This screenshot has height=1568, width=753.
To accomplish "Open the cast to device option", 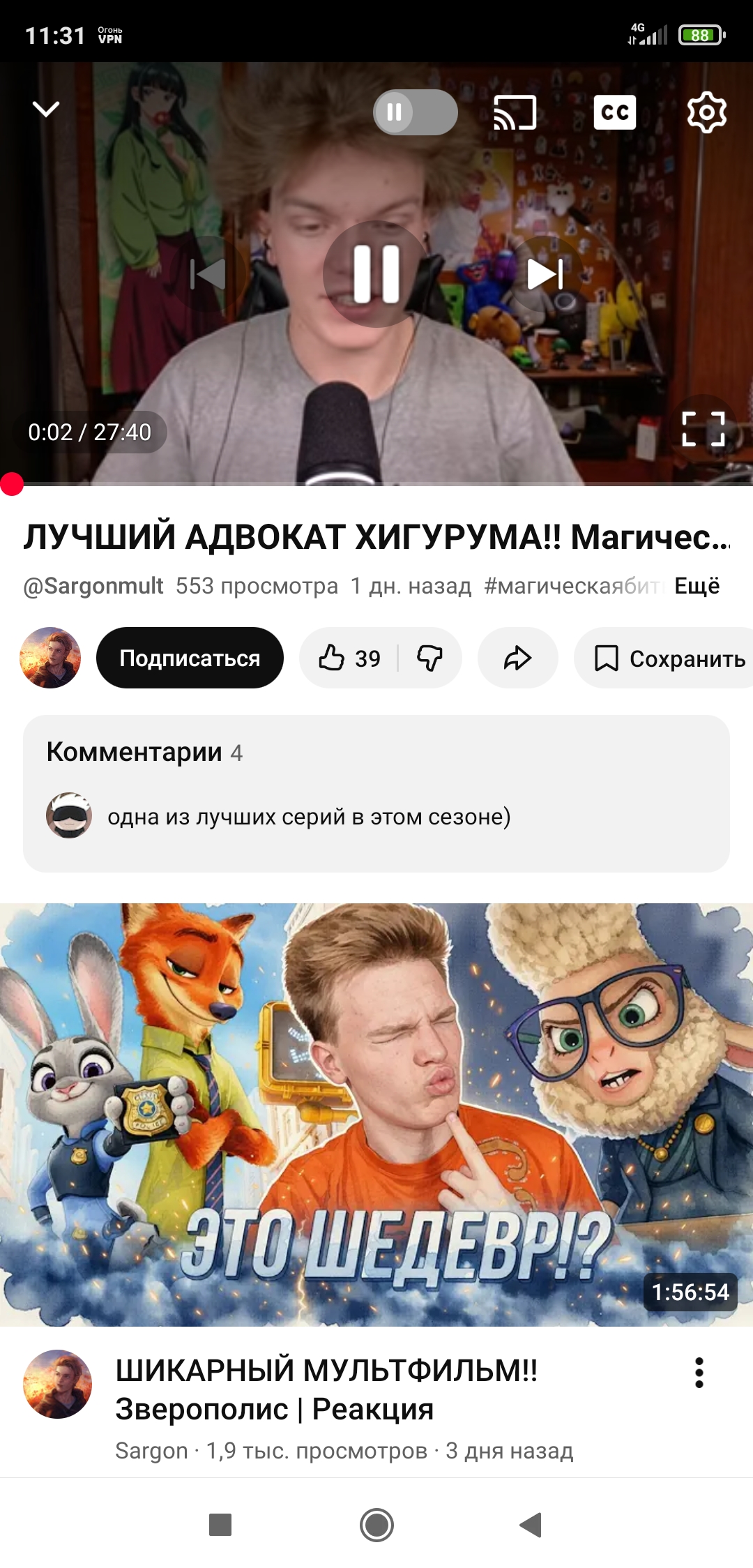I will coord(515,112).
